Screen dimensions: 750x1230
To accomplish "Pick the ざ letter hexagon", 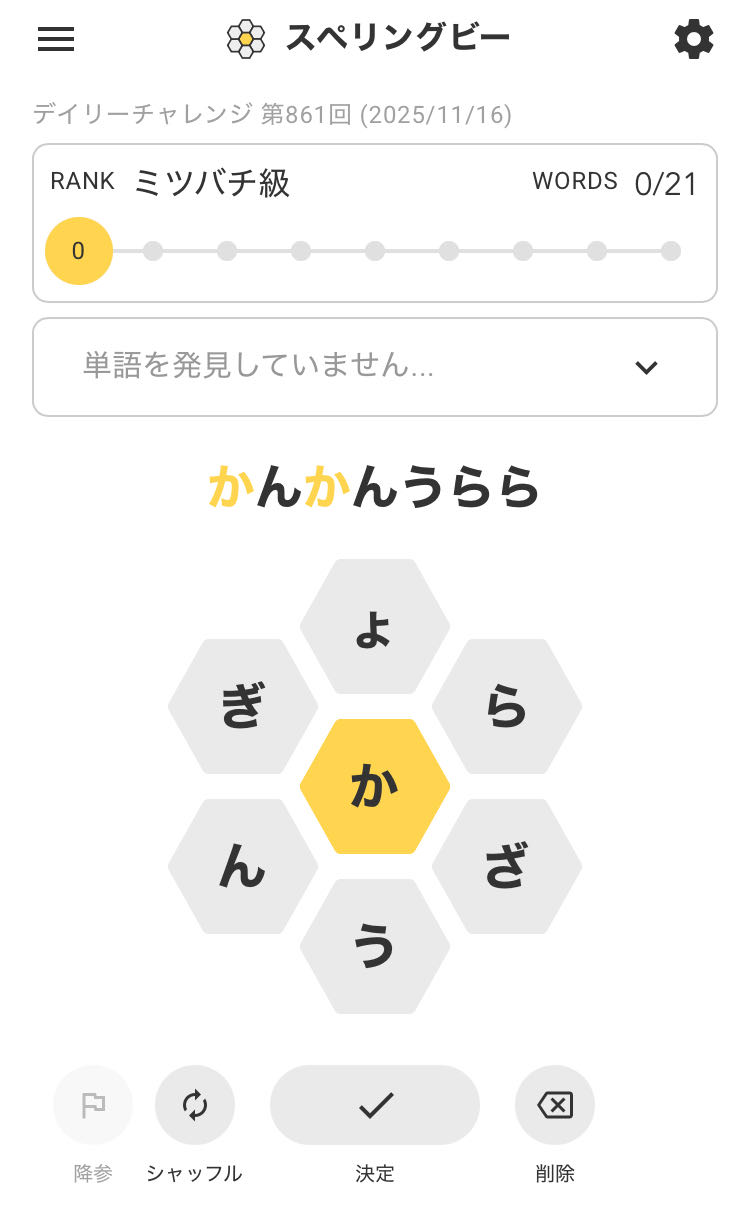I will 507,866.
